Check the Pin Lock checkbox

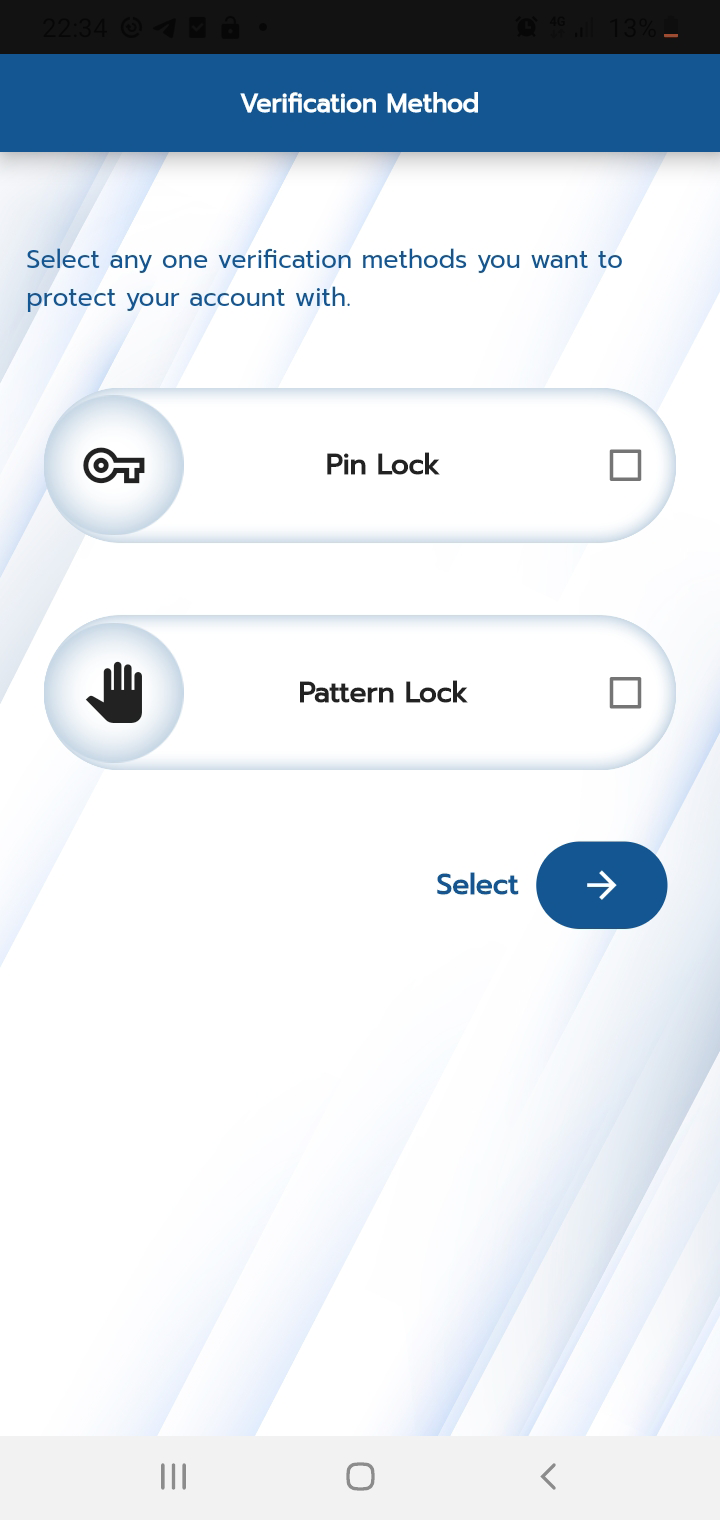tap(625, 465)
